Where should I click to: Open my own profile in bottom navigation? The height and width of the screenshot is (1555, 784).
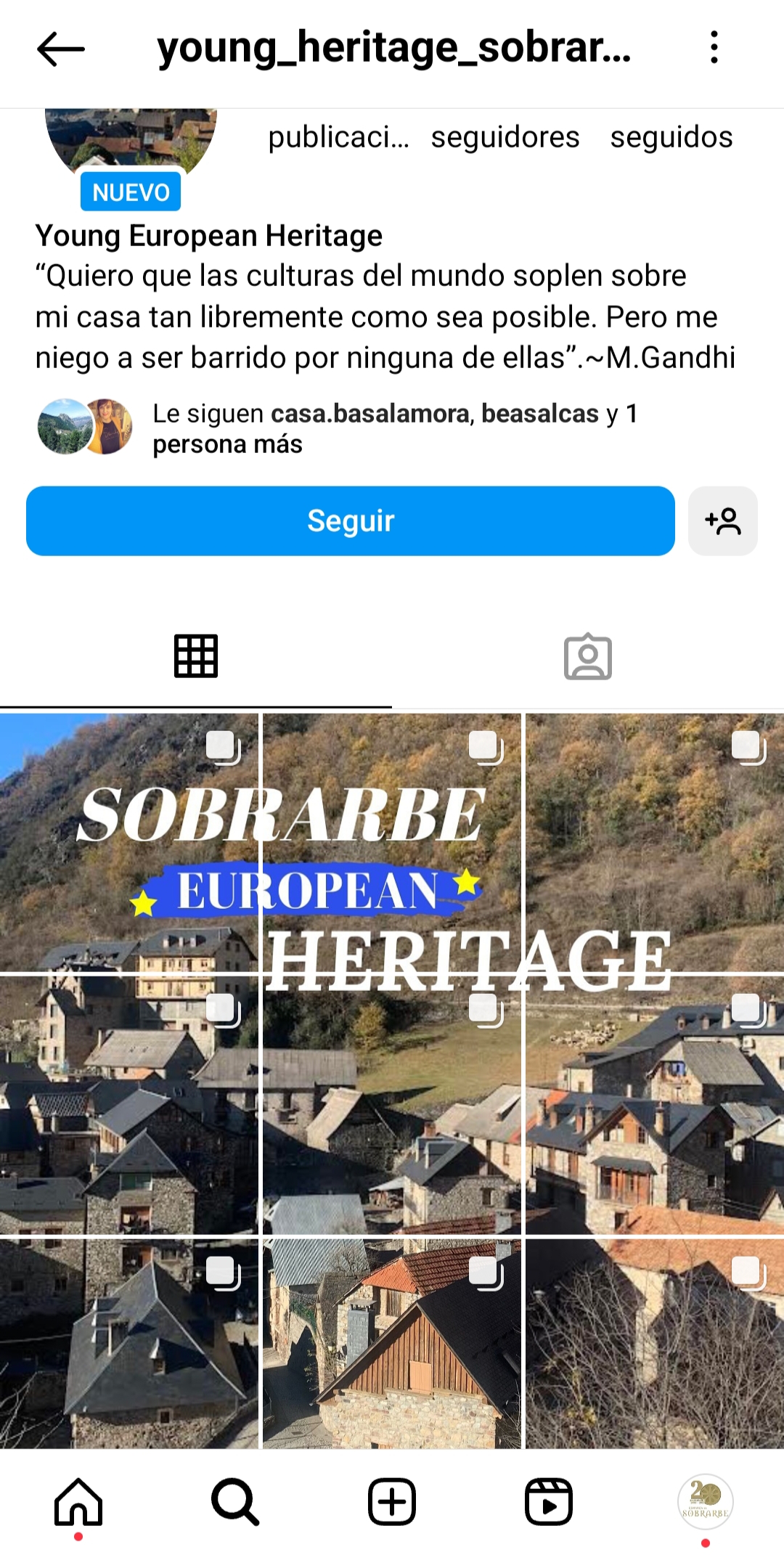point(706,1501)
